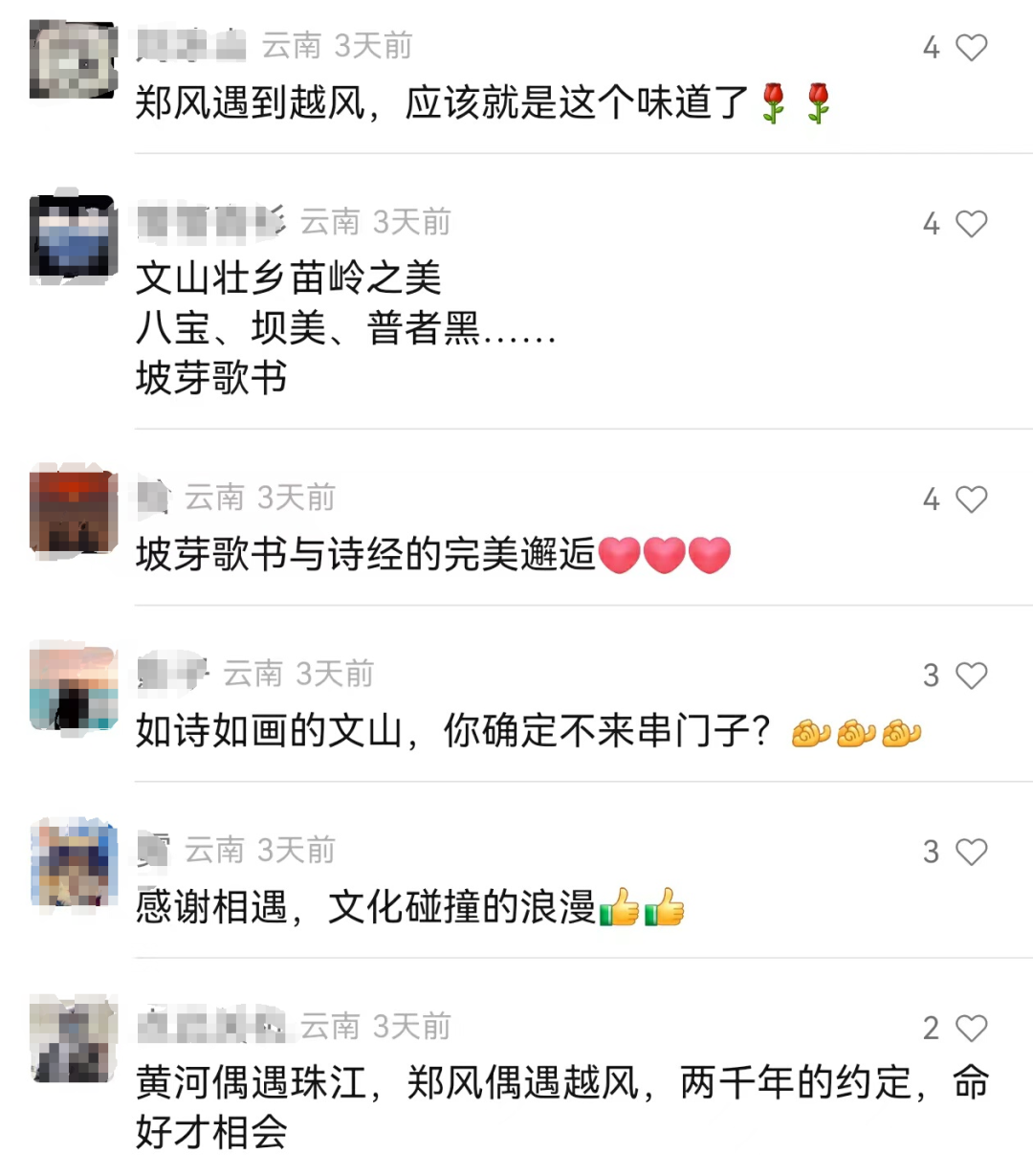
Task: Like the comment '如诗如画的文山，你确定不来串门子？'
Action: point(971,676)
